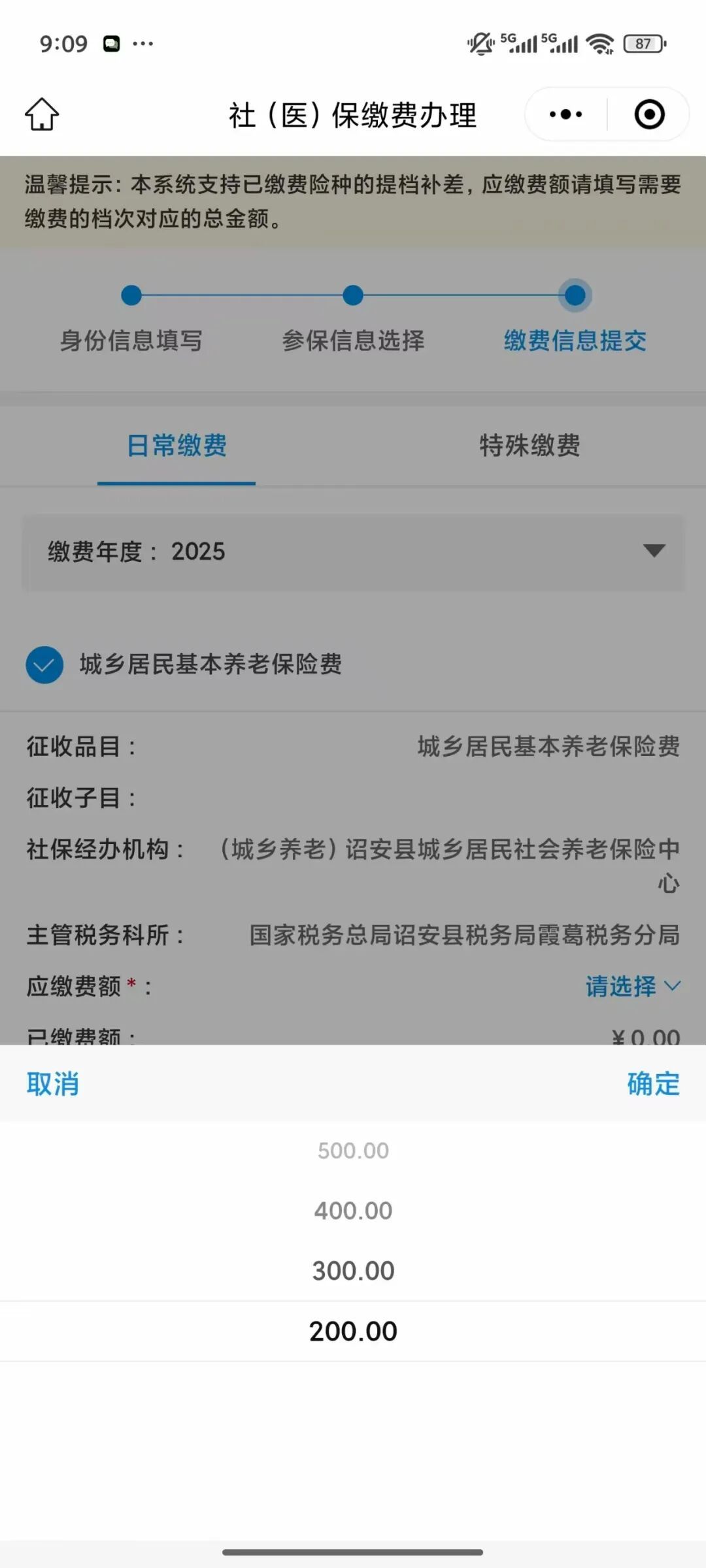The image size is (706, 1568).
Task: Open the 应缴费额 请选择 dropdown
Action: click(x=632, y=986)
